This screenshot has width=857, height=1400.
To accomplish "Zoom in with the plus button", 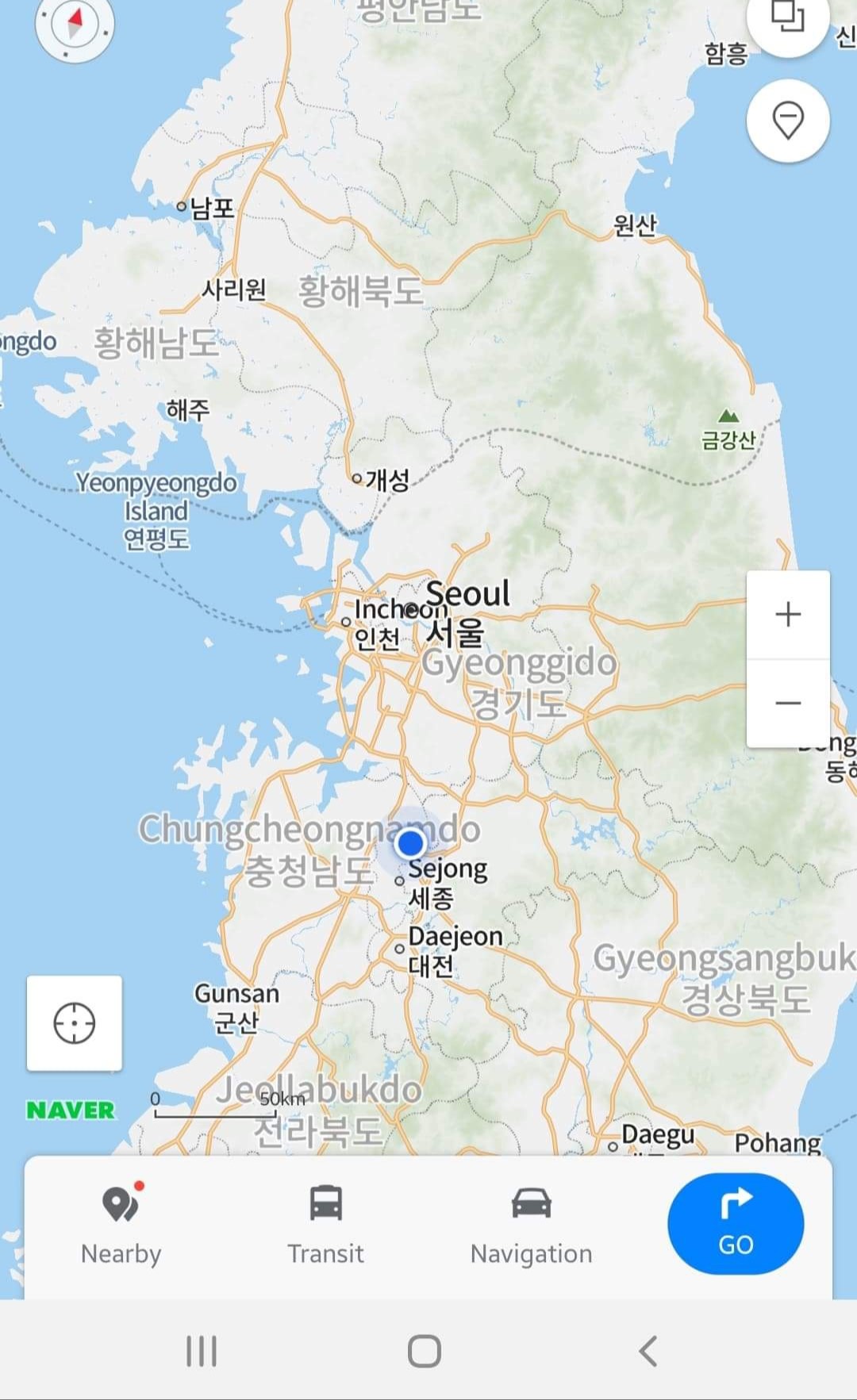I will click(x=787, y=614).
